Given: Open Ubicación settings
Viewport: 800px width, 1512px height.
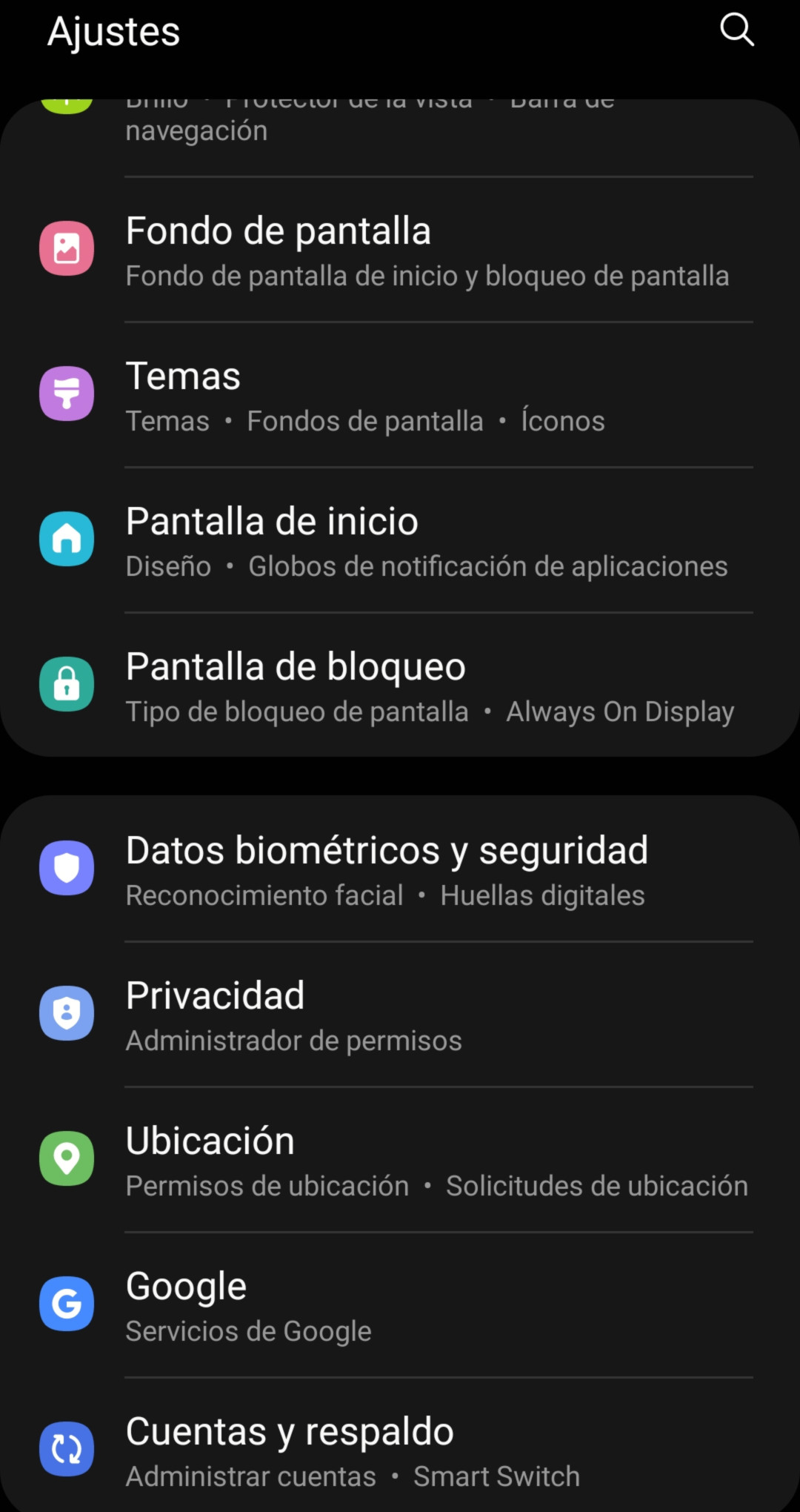Looking at the screenshot, I should [x=400, y=1161].
